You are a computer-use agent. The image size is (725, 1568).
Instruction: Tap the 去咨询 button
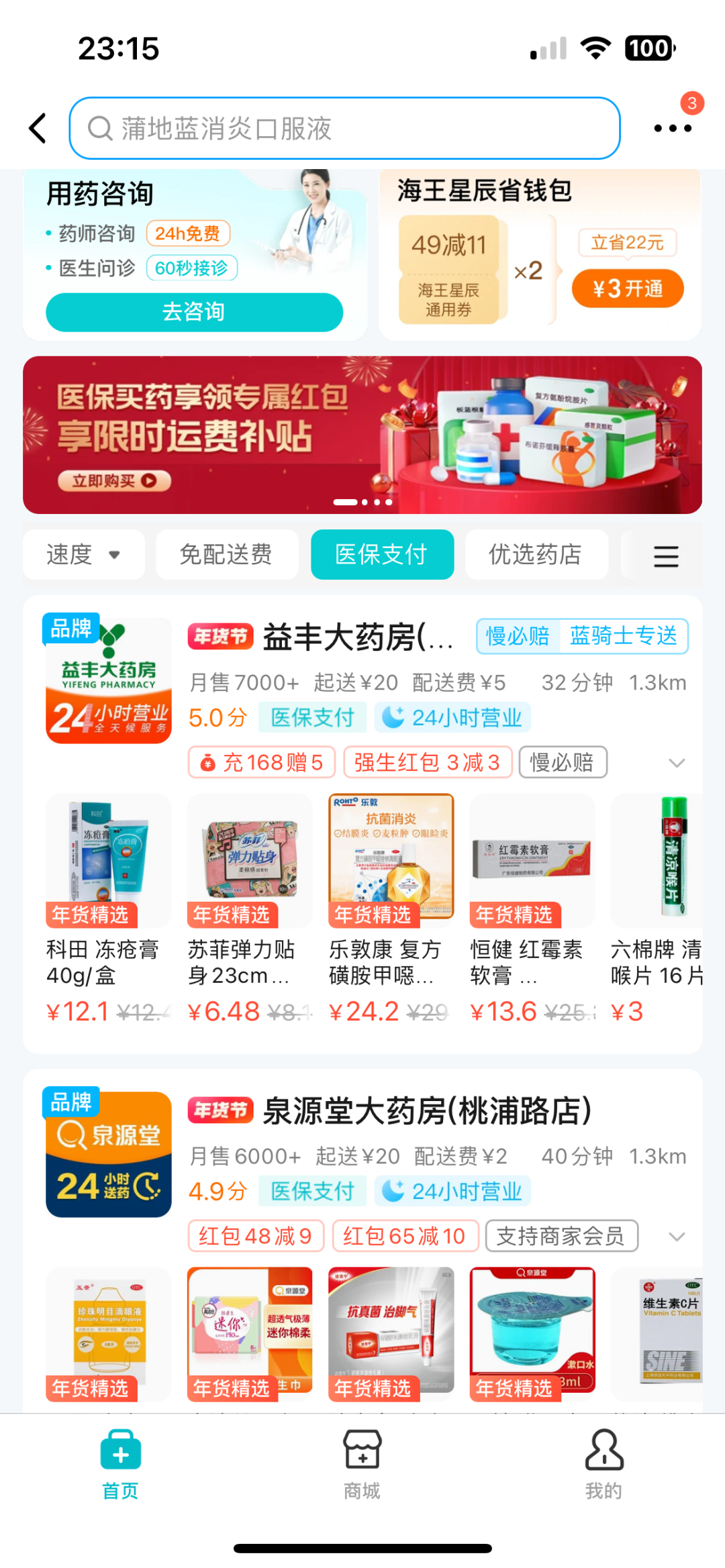click(194, 312)
